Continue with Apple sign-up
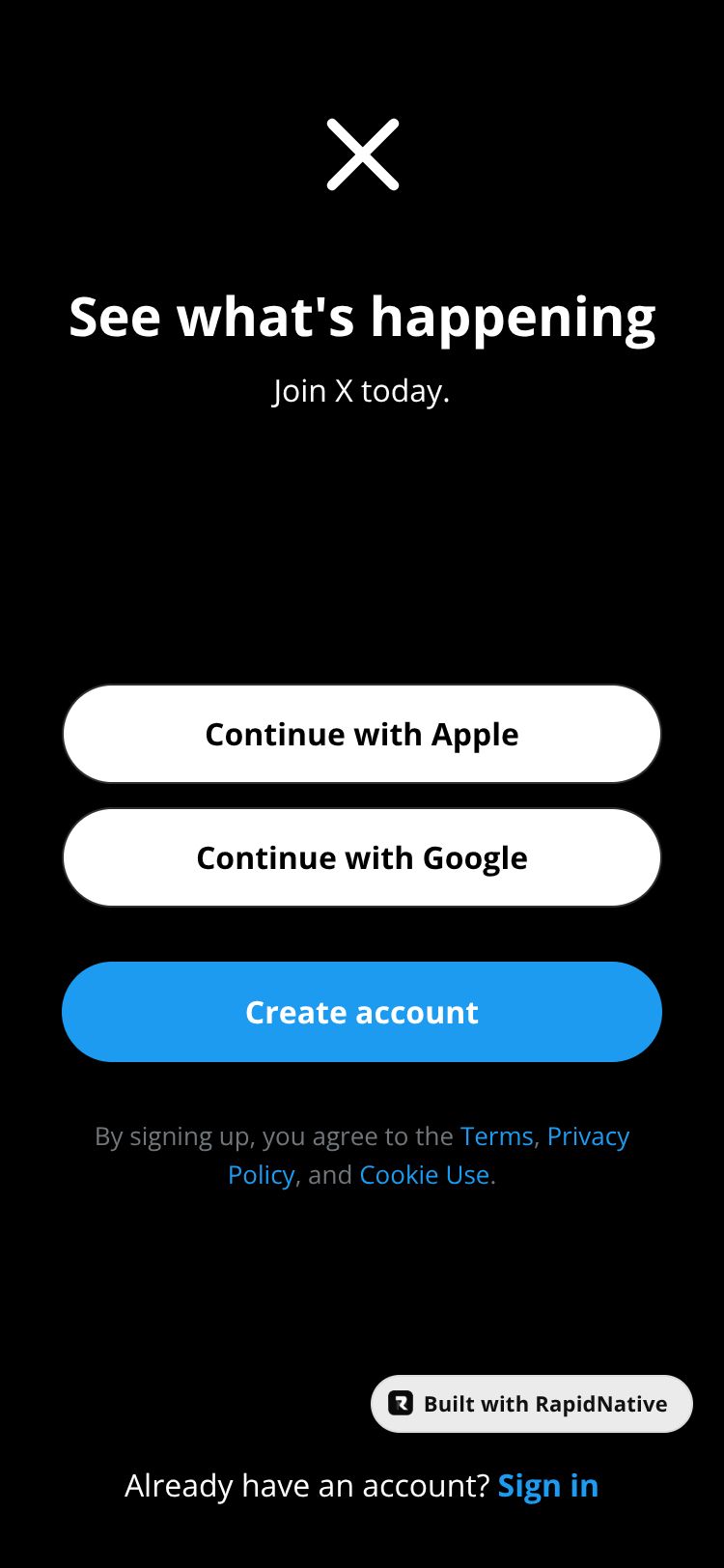This screenshot has width=724, height=1568. coord(362,734)
